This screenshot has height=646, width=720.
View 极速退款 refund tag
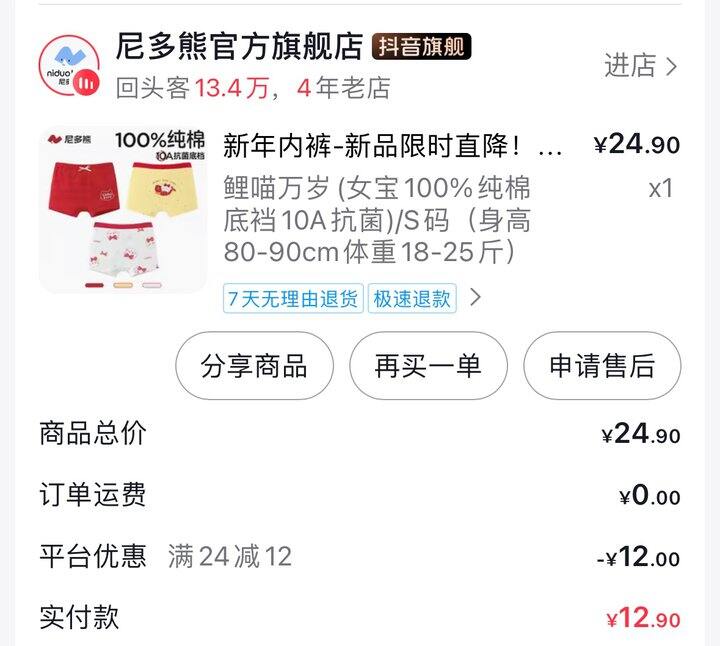[x=412, y=299]
